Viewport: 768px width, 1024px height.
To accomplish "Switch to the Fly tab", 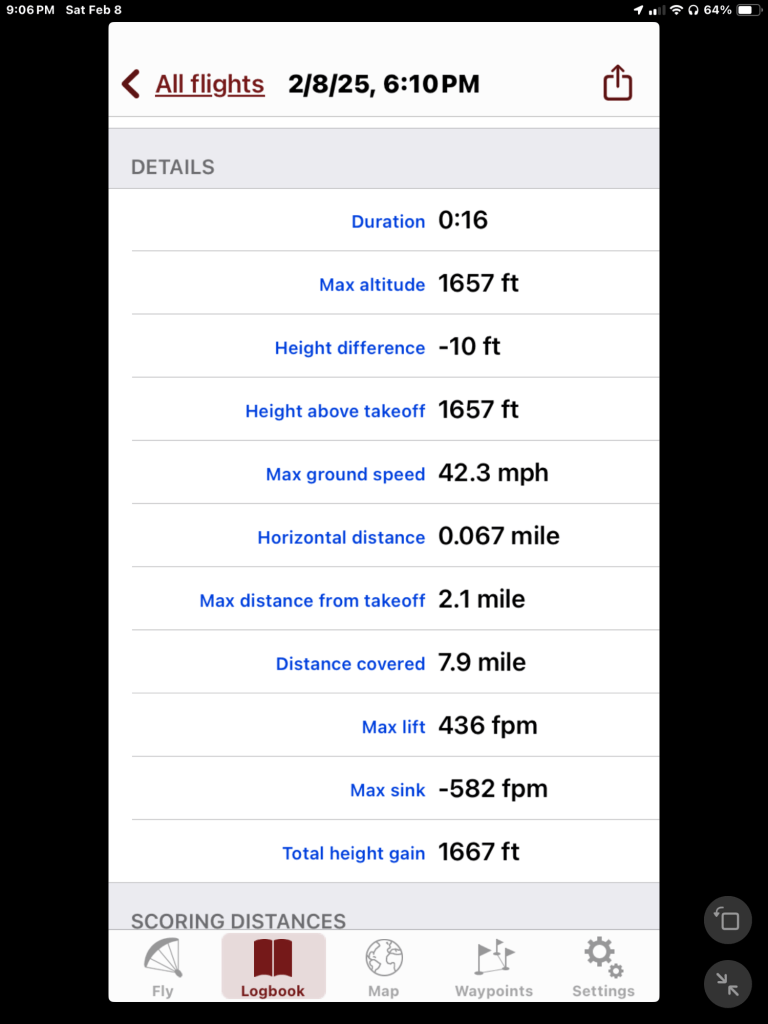I will pos(163,968).
